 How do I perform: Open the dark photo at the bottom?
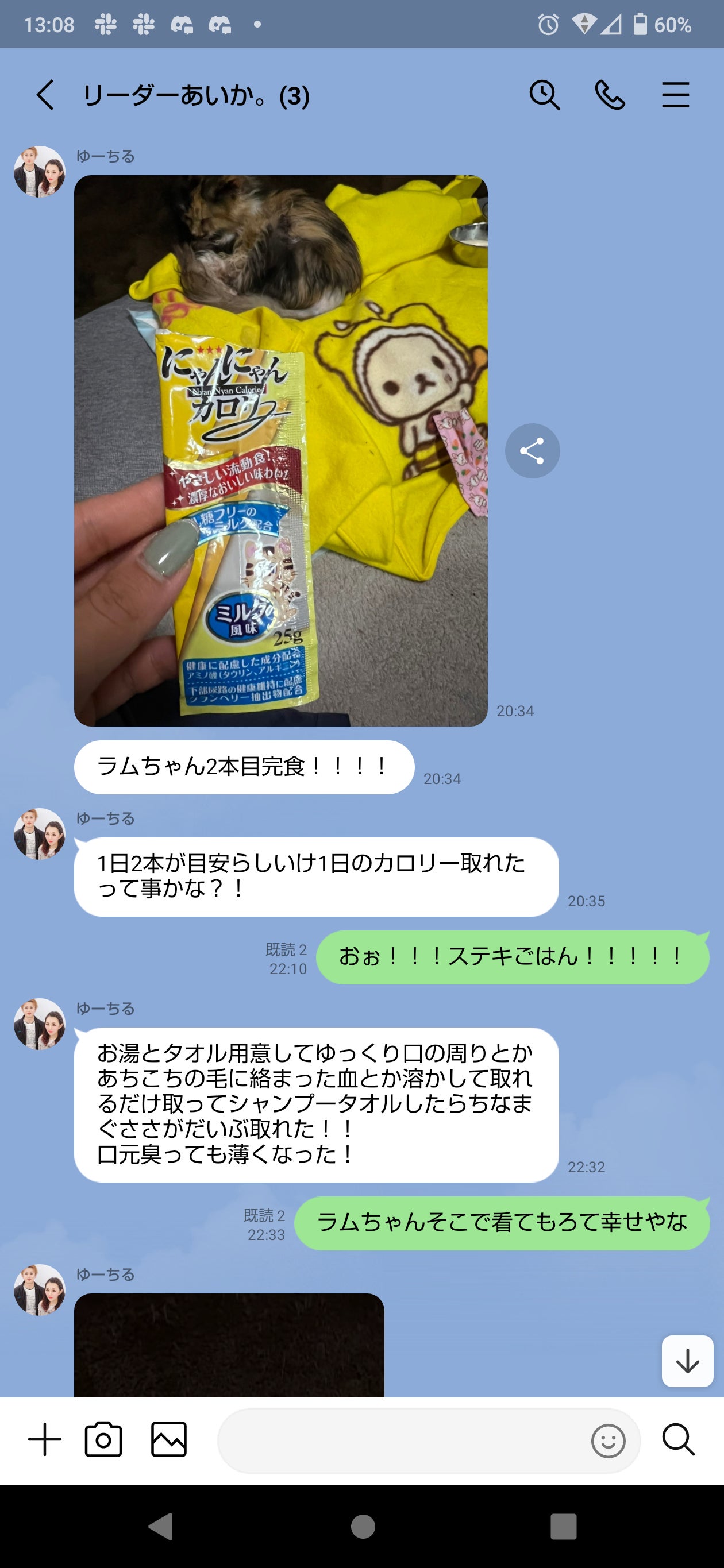[x=229, y=1345]
